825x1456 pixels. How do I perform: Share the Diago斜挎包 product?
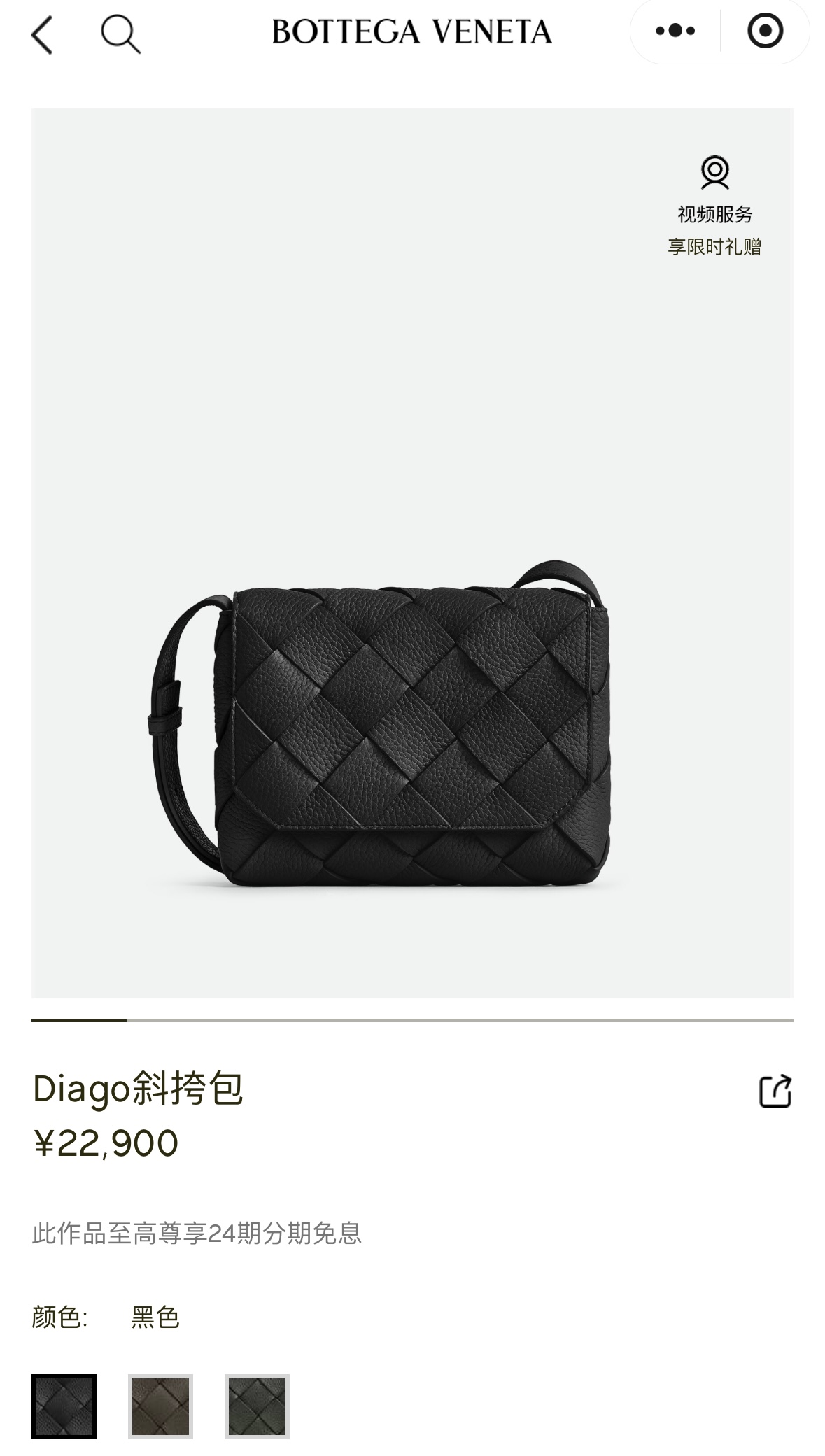(775, 1091)
